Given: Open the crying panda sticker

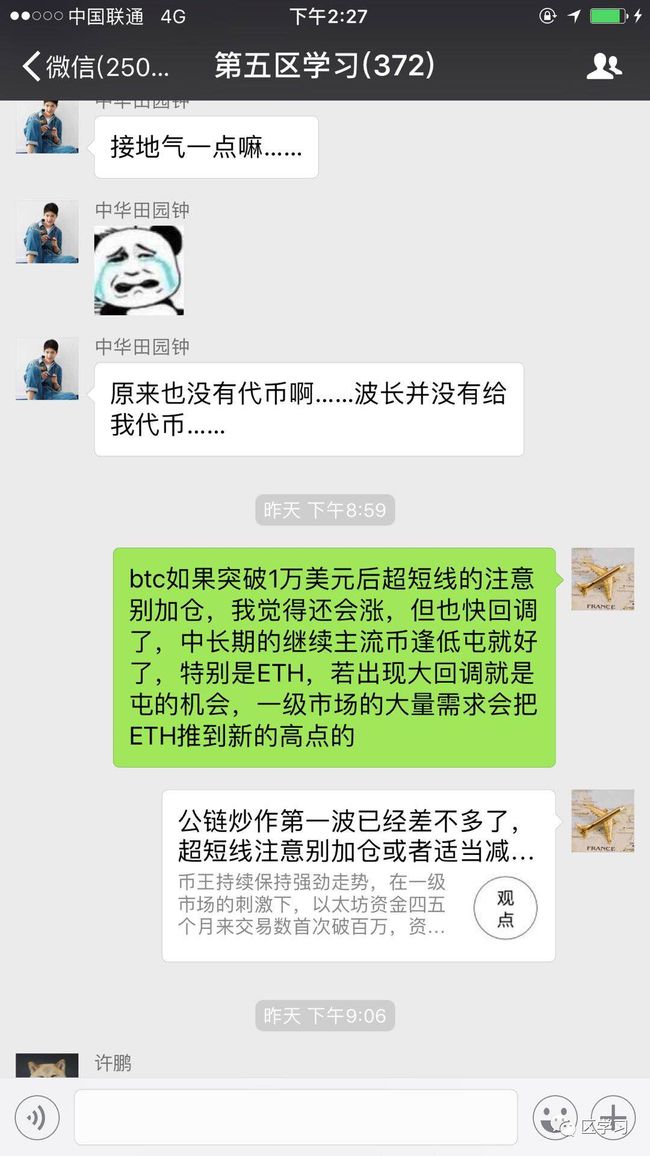Looking at the screenshot, I should 139,271.
